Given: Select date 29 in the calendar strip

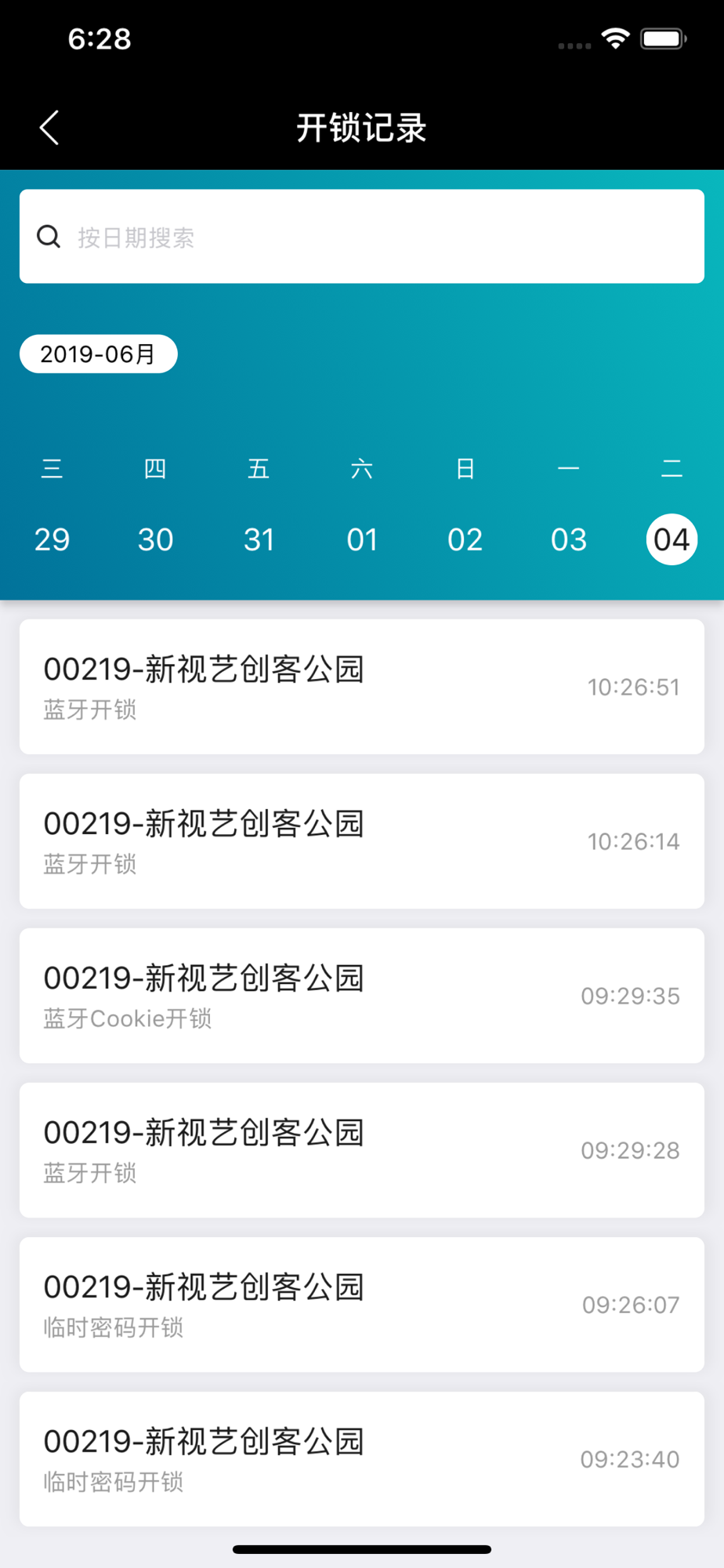Looking at the screenshot, I should tap(52, 539).
